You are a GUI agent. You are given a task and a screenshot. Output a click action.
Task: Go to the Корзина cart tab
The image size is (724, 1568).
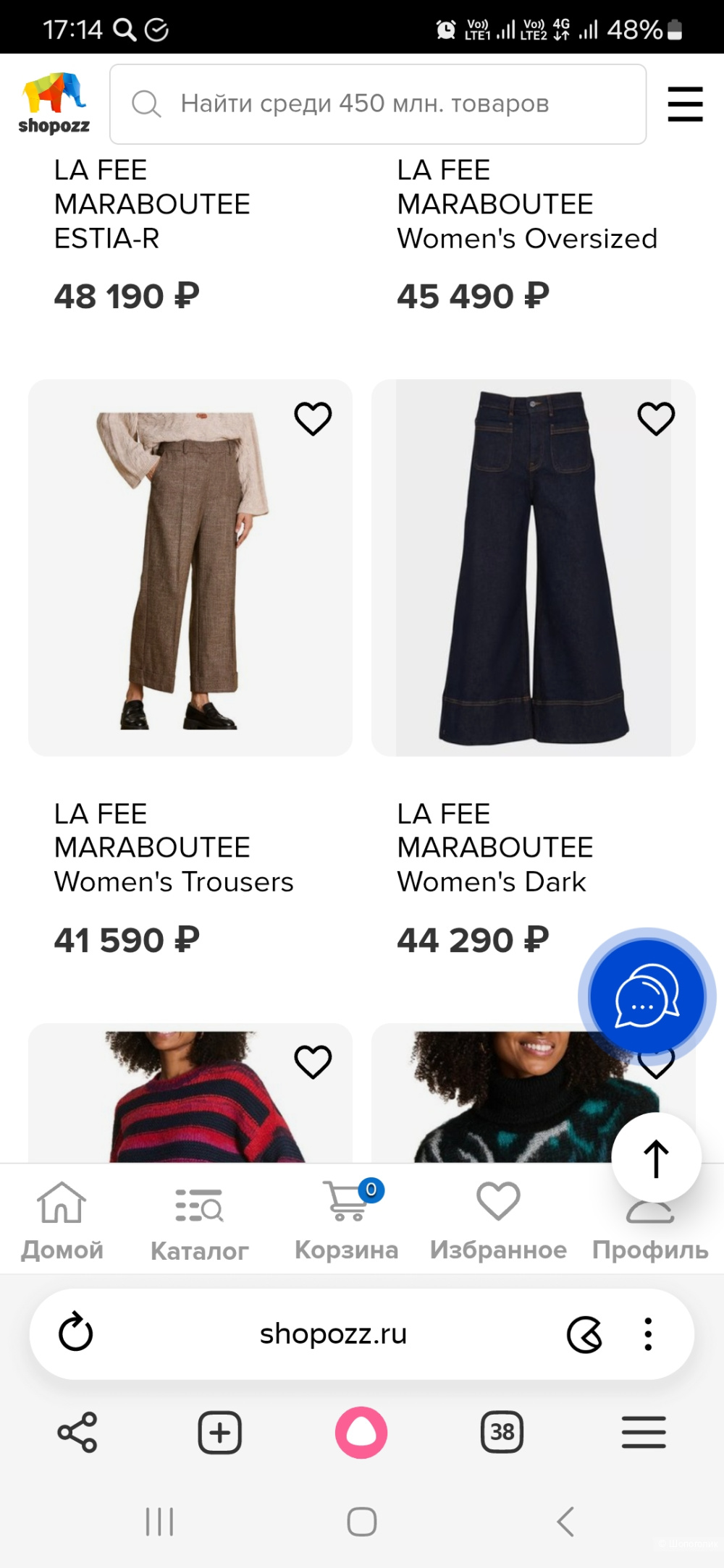point(347,1221)
